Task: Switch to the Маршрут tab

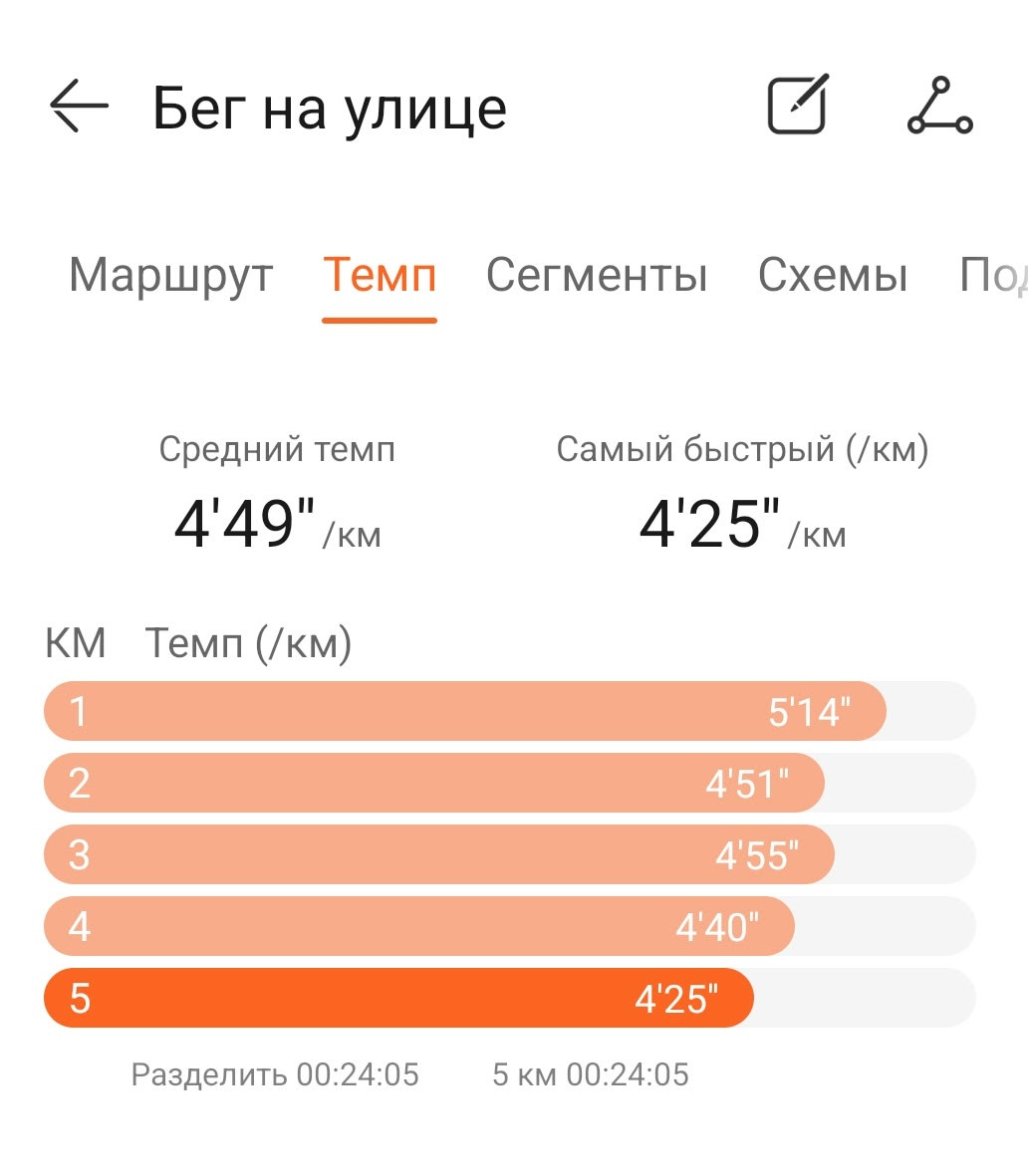Action: [x=171, y=275]
